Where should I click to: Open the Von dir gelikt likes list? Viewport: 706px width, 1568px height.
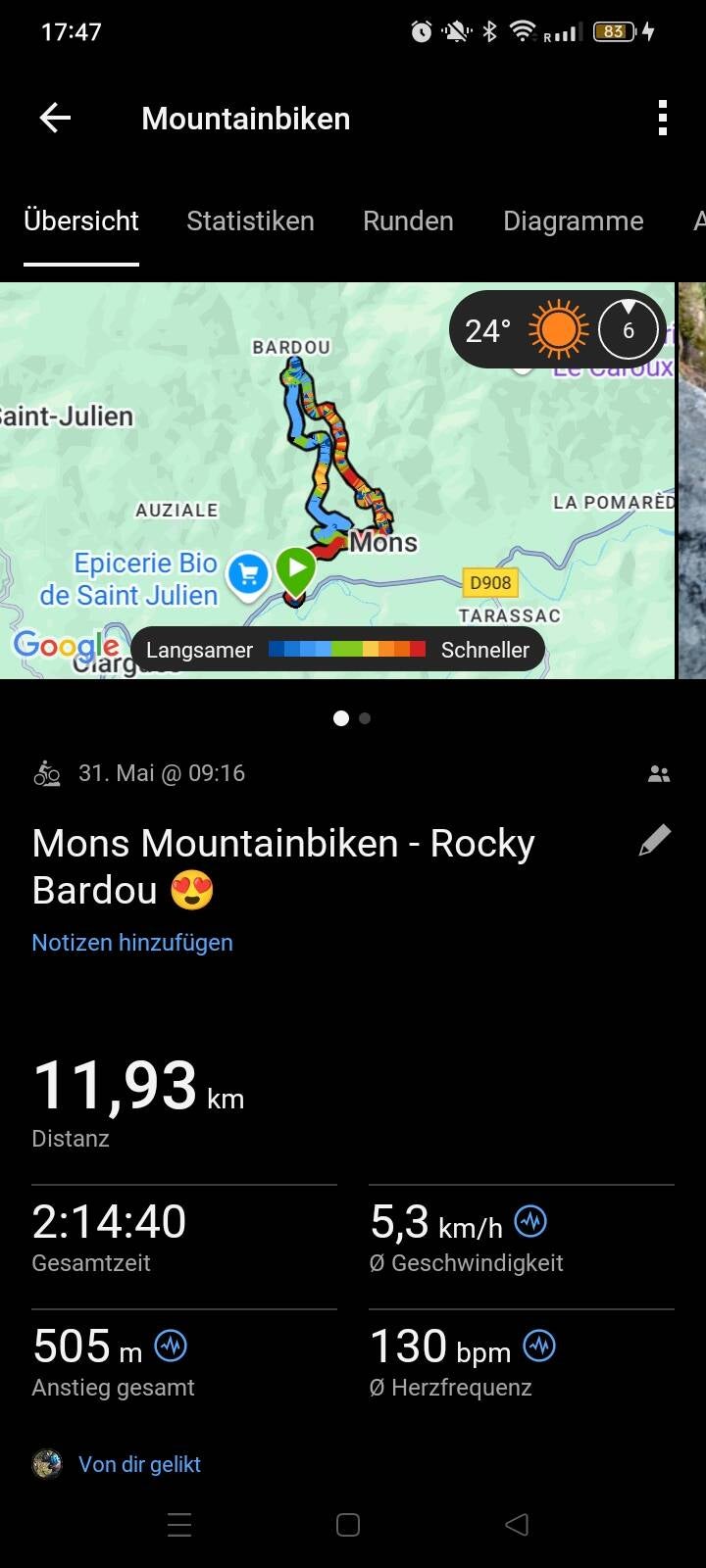pyautogui.click(x=139, y=1464)
